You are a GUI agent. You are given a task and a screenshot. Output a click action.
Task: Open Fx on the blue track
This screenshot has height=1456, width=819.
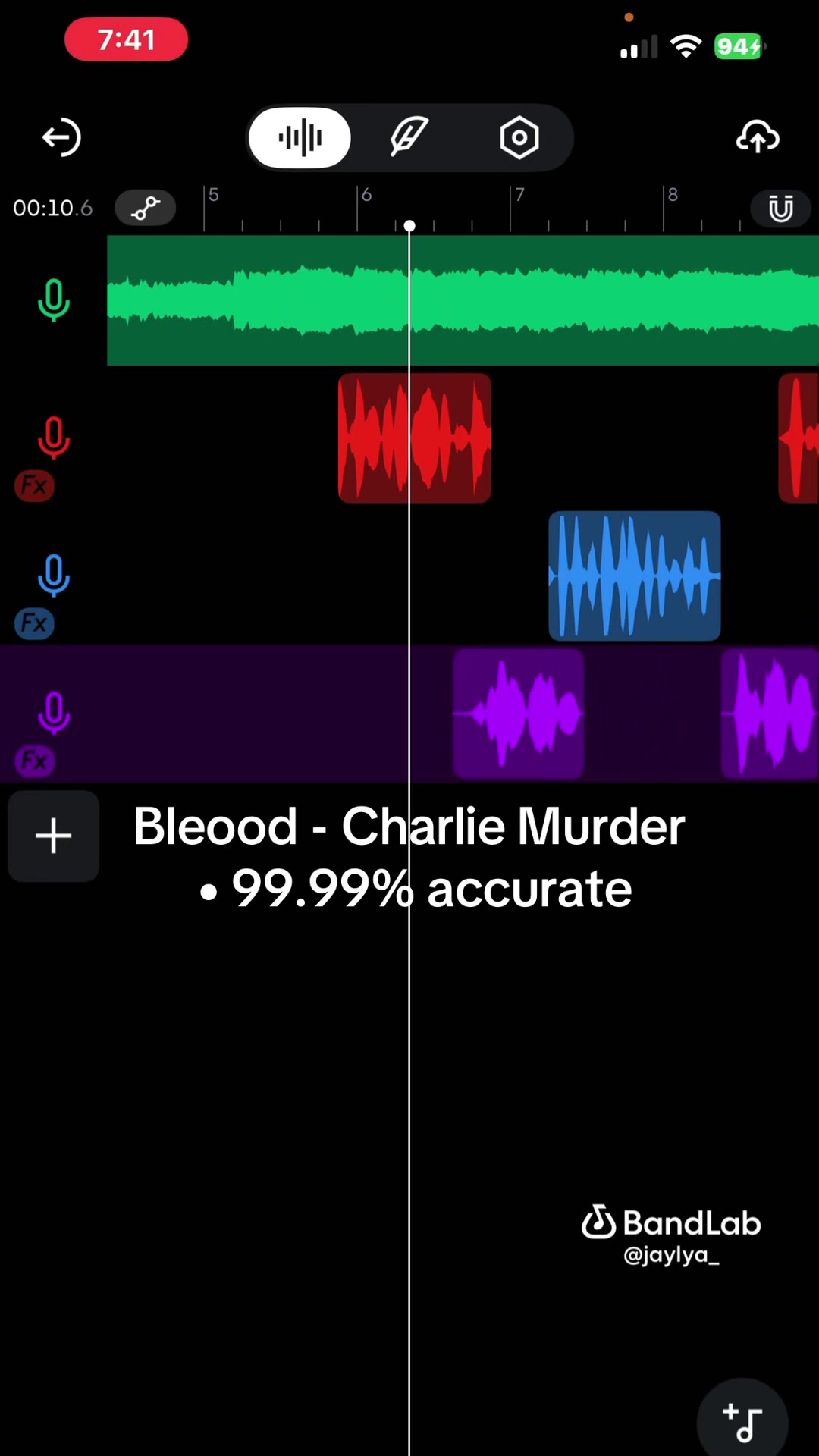pyautogui.click(x=34, y=623)
